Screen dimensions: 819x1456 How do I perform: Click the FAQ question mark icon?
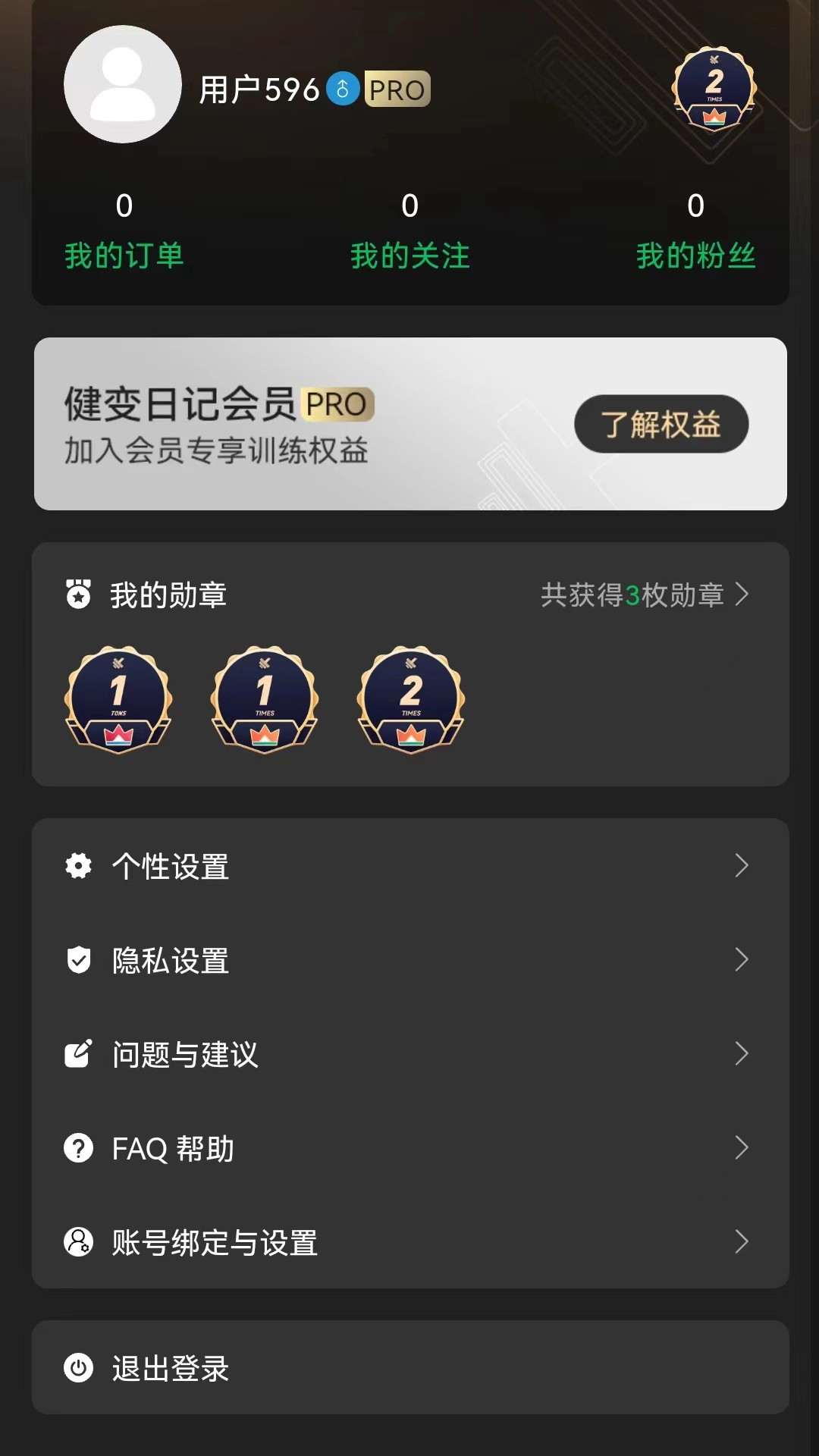coord(78,1148)
